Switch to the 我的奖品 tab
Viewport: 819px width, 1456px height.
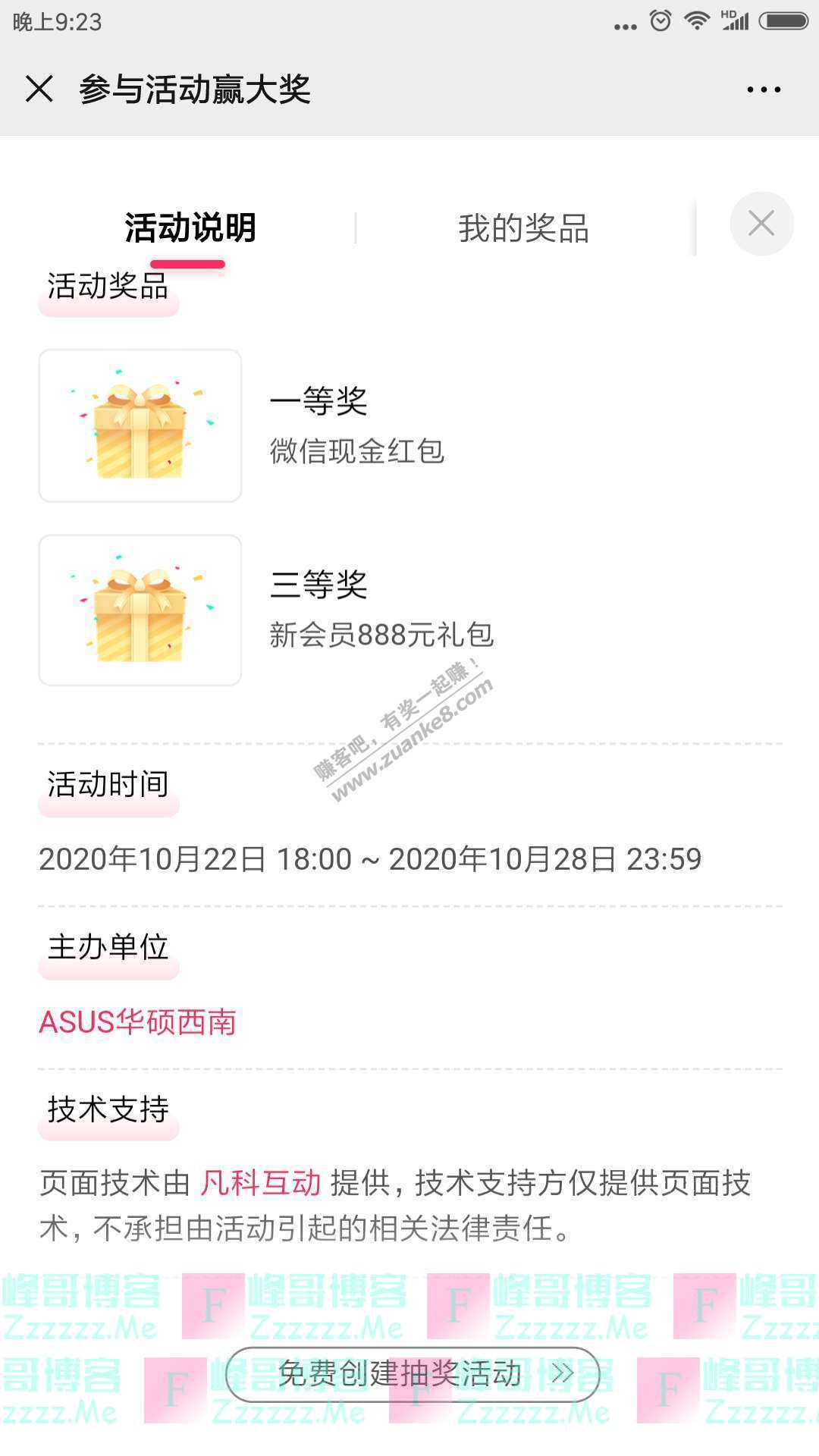(x=523, y=228)
